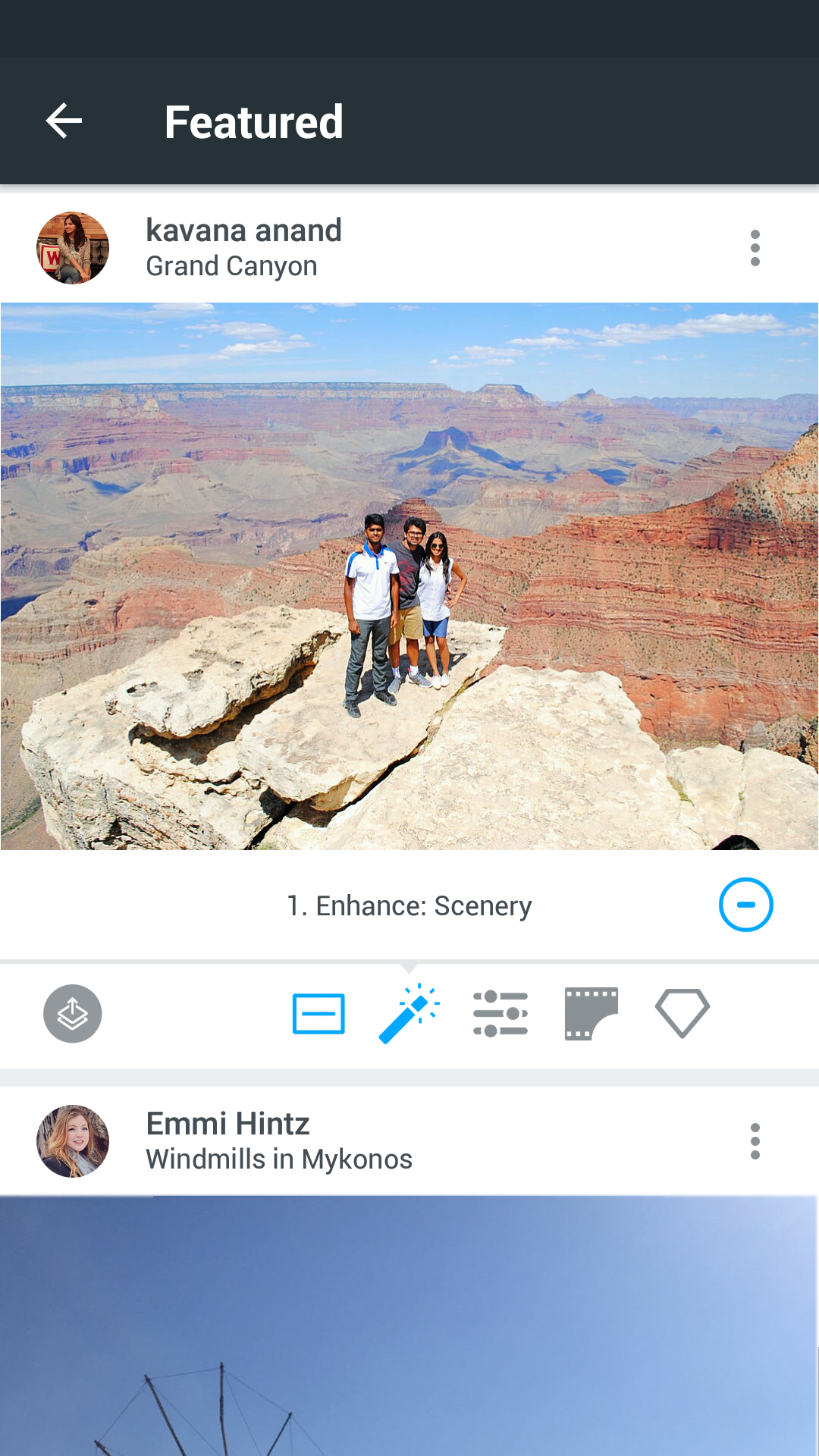This screenshot has width=819, height=1456.
Task: Open kavana anand's profile picture
Action: (73, 248)
